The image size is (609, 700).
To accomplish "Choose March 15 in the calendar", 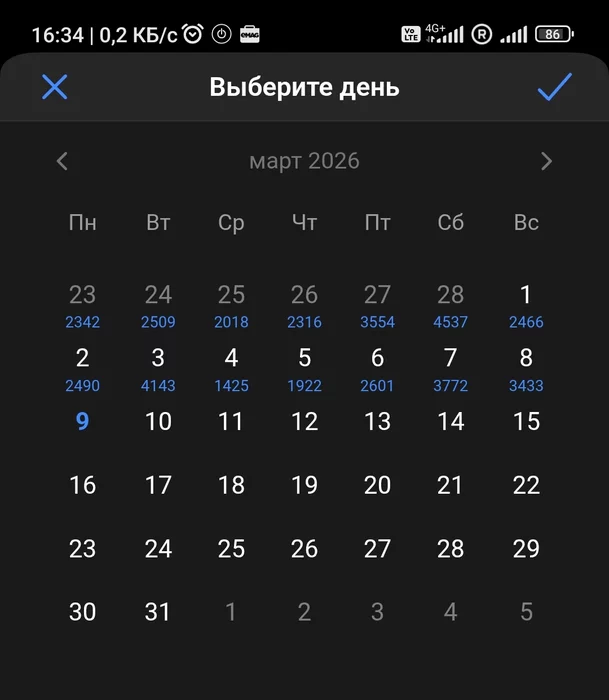I will (x=526, y=422).
